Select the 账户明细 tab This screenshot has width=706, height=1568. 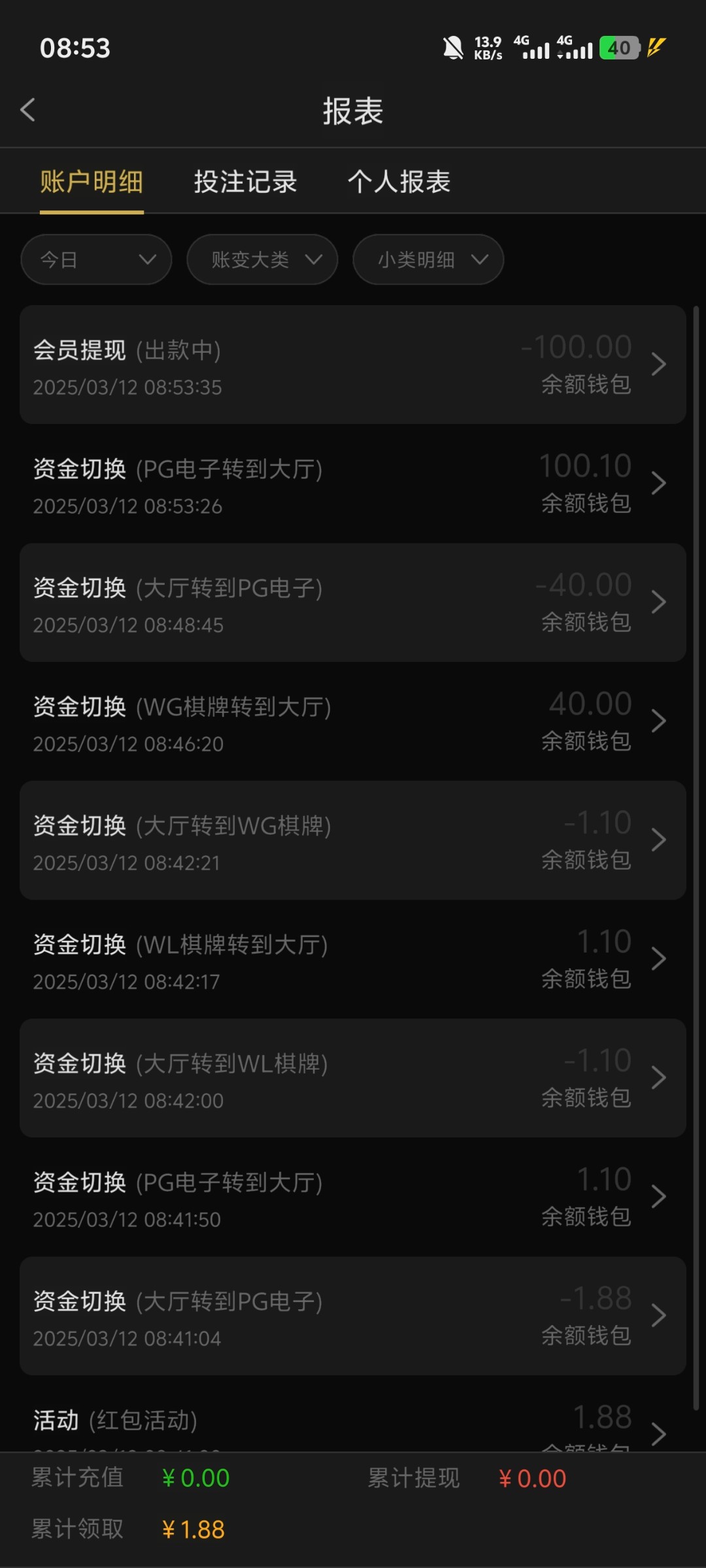[x=92, y=182]
